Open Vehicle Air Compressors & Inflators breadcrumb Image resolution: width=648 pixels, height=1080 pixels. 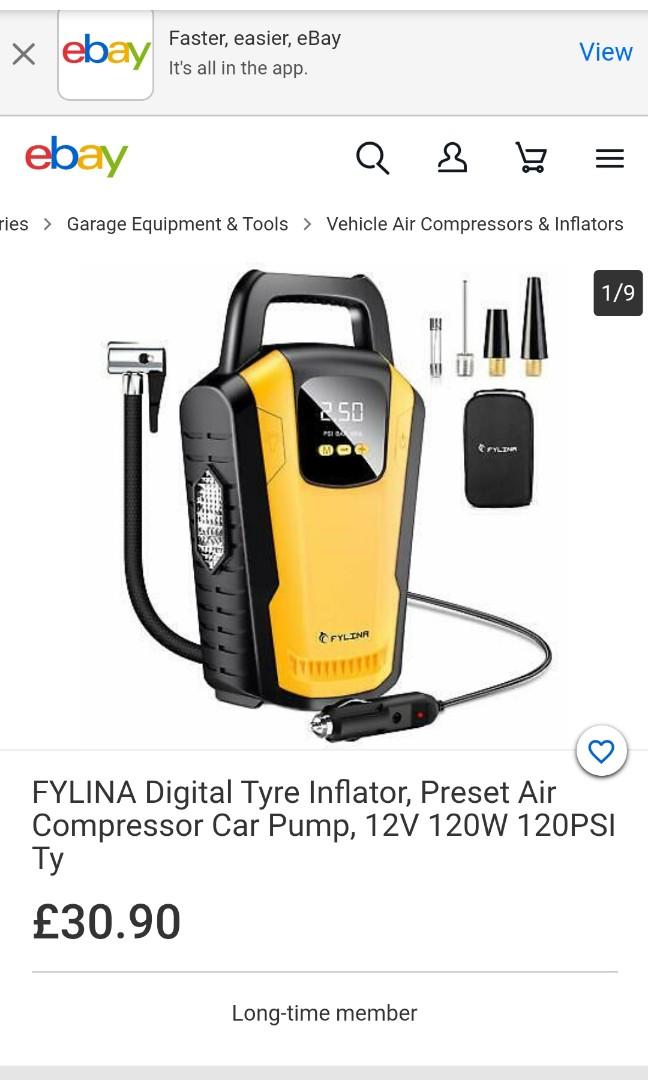[474, 224]
